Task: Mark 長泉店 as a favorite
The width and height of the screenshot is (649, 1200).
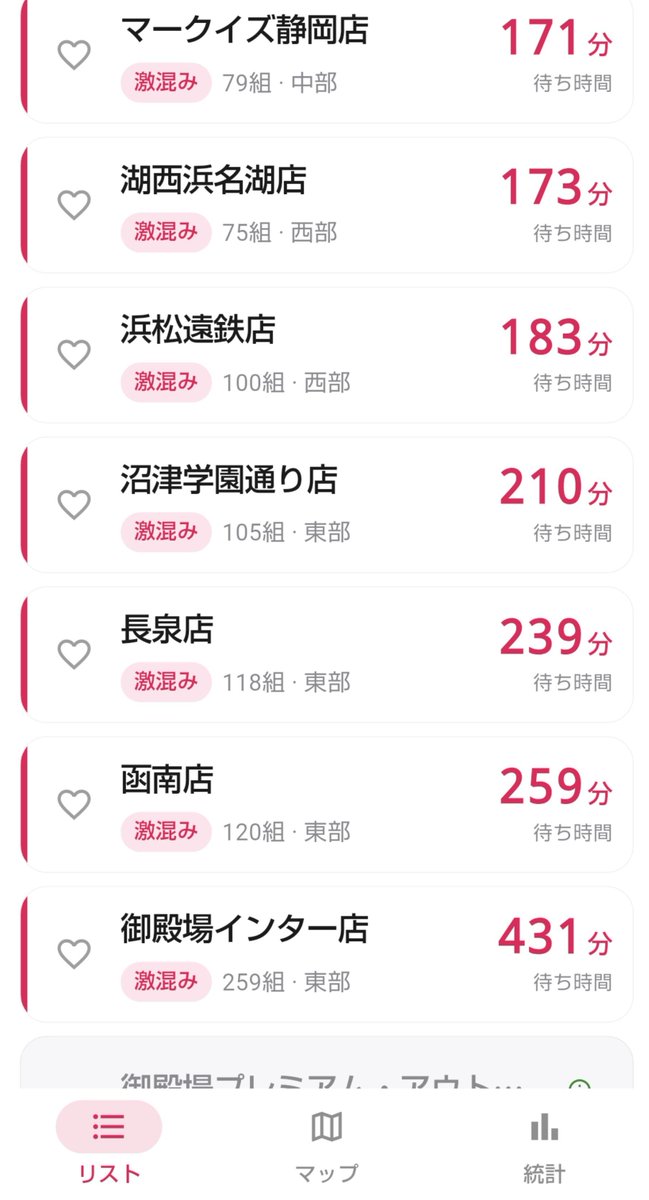Action: point(74,654)
